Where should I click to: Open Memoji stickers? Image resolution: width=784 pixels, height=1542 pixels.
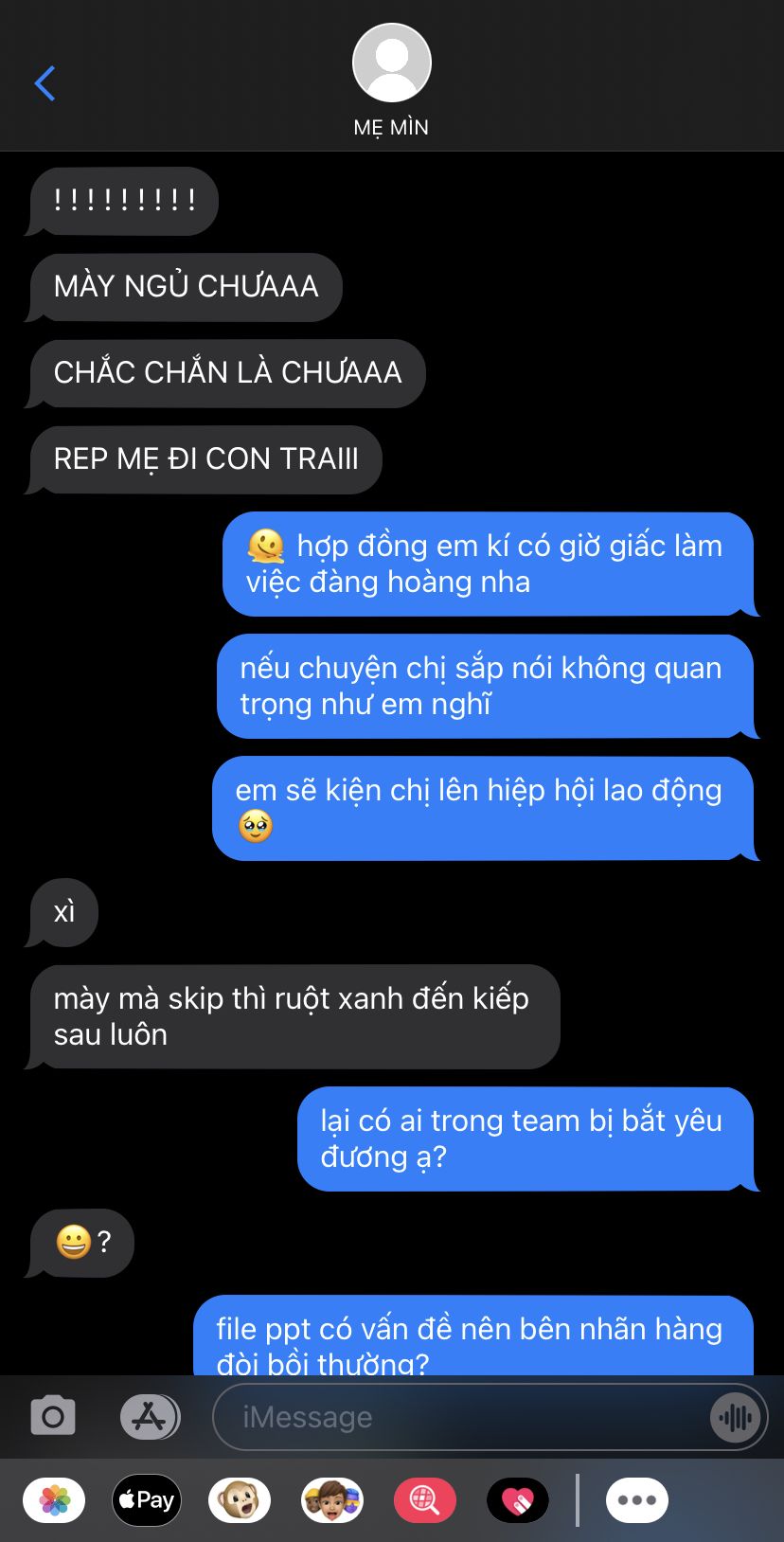(331, 1500)
